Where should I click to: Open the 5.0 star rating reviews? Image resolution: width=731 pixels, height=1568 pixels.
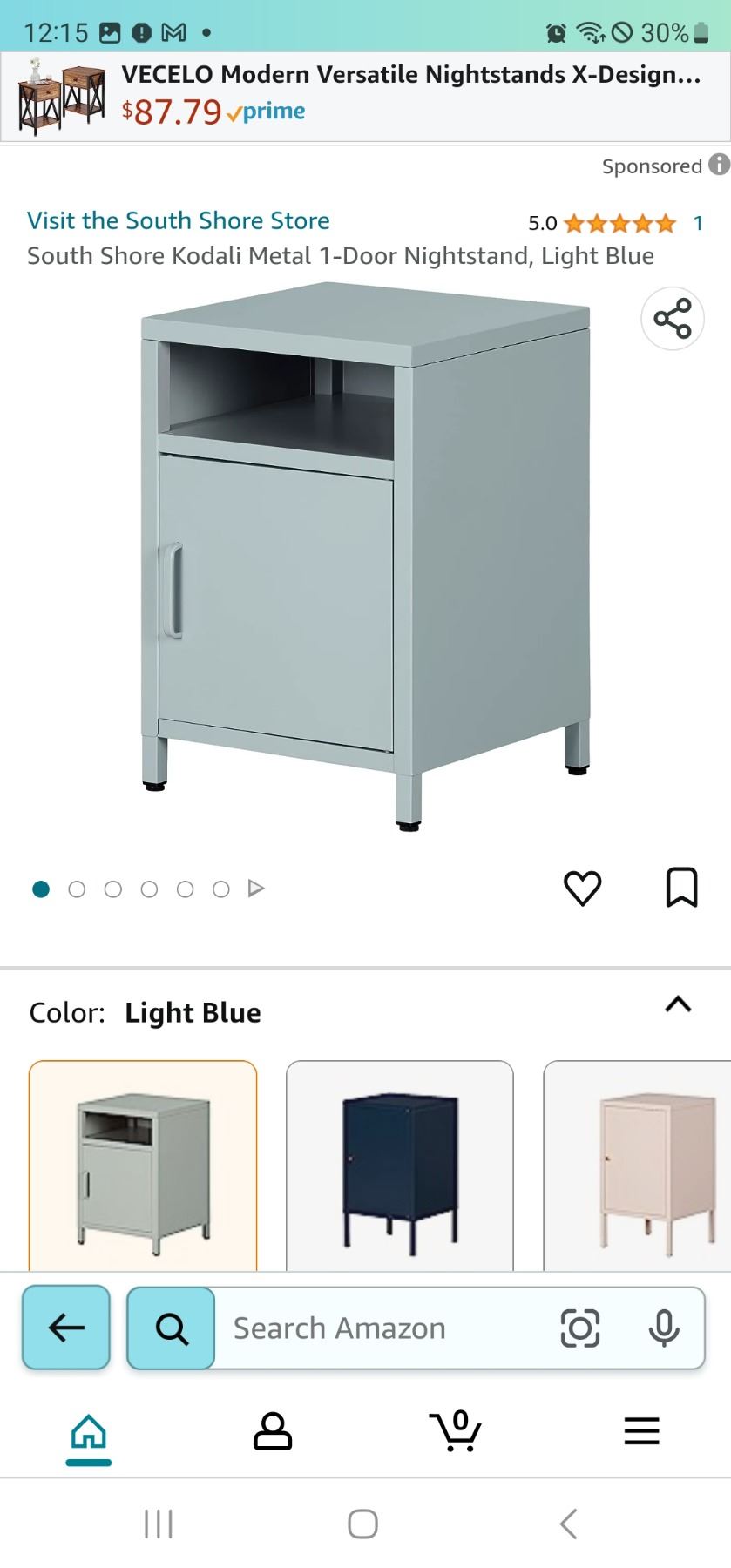(619, 224)
